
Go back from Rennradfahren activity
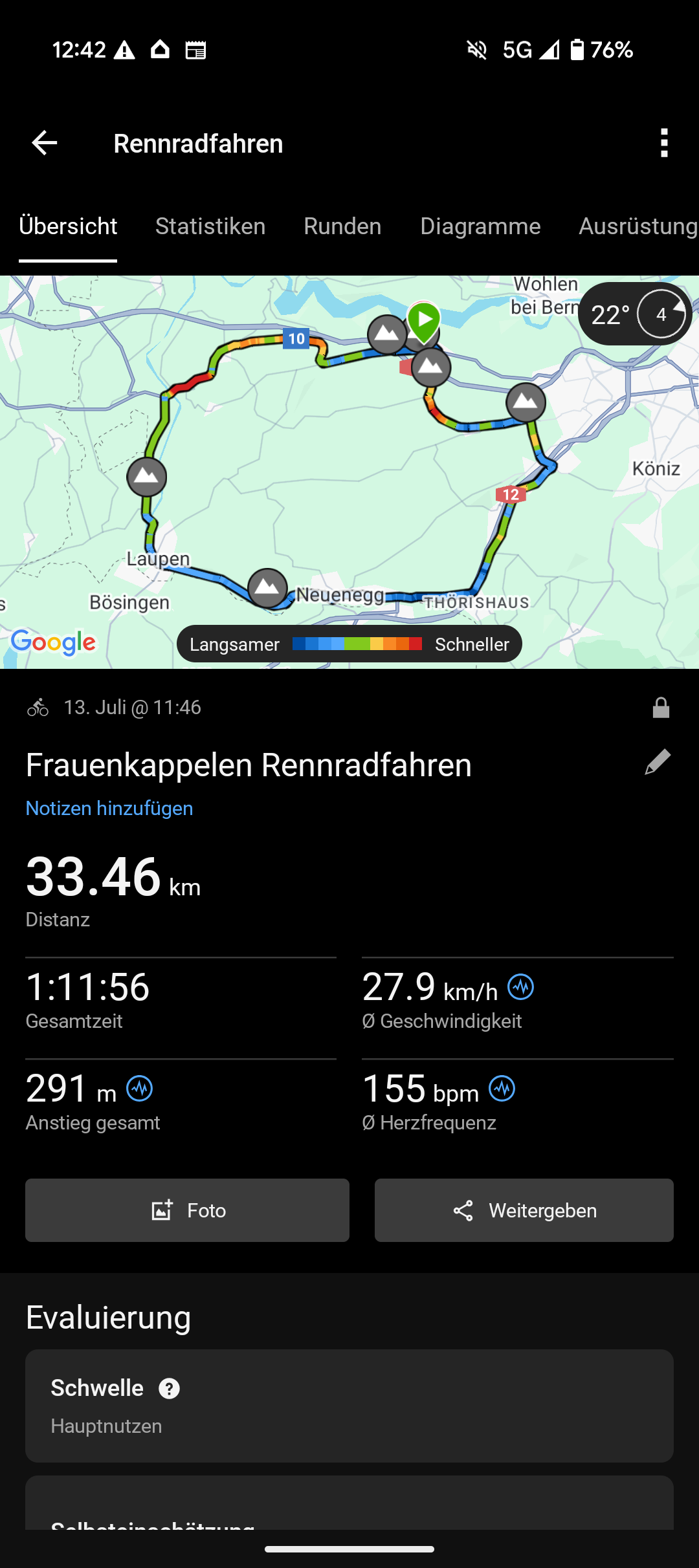(44, 143)
